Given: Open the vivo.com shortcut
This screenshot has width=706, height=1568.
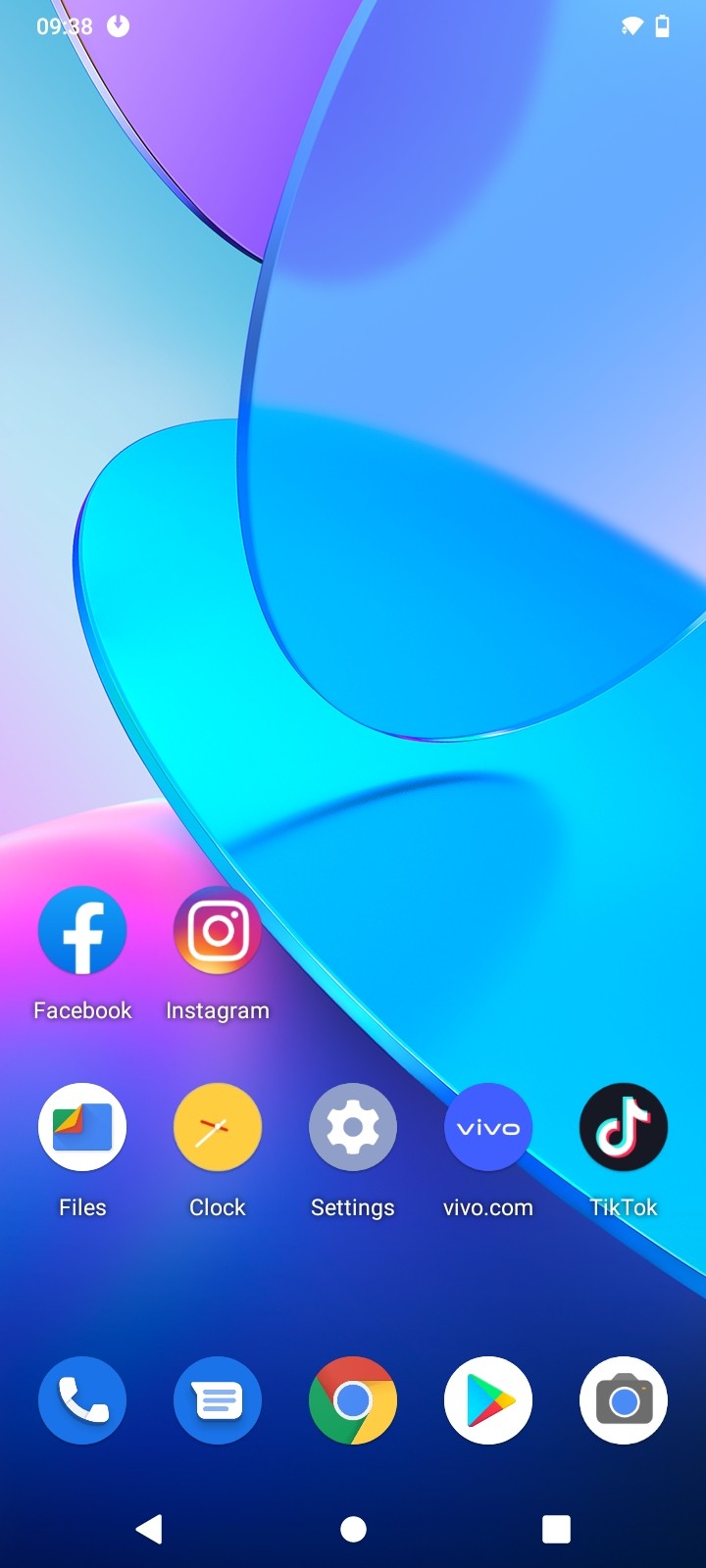Looking at the screenshot, I should pyautogui.click(x=488, y=1128).
